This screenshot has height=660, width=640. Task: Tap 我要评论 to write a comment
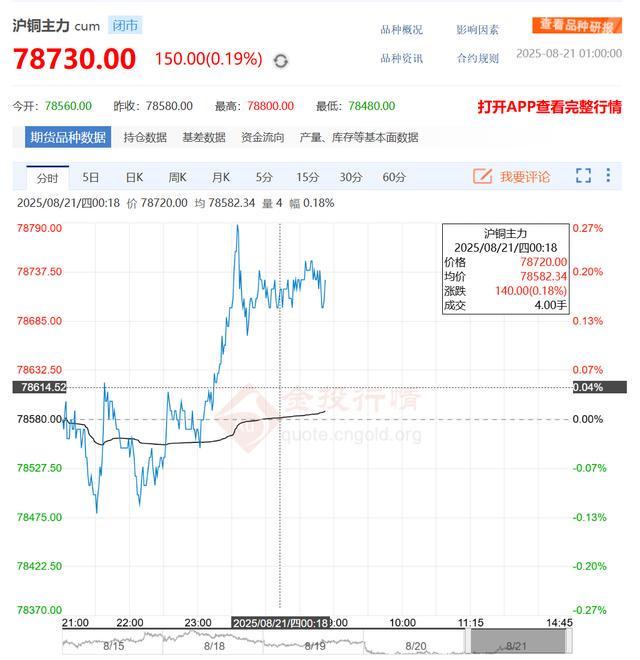point(512,177)
